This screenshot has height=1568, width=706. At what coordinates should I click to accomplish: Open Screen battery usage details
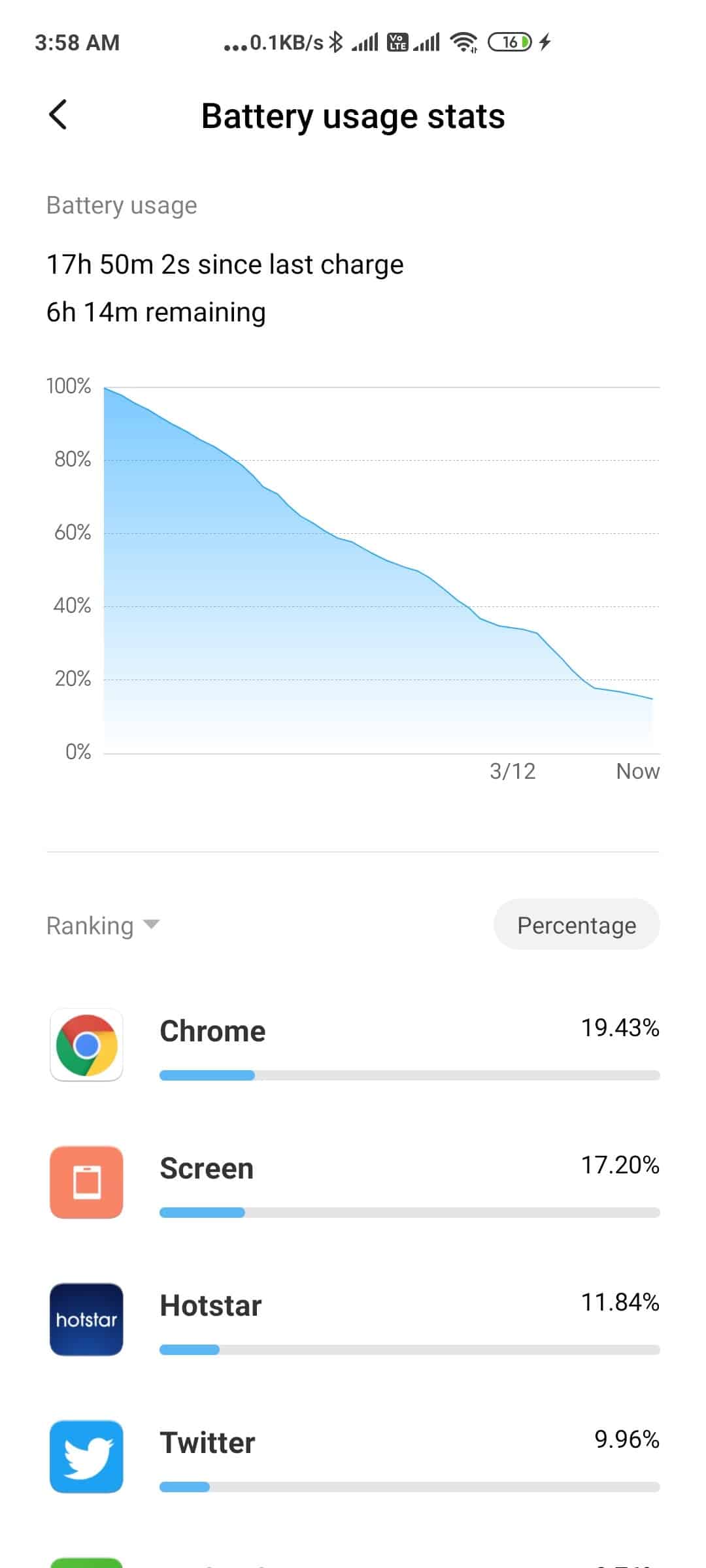click(353, 1182)
